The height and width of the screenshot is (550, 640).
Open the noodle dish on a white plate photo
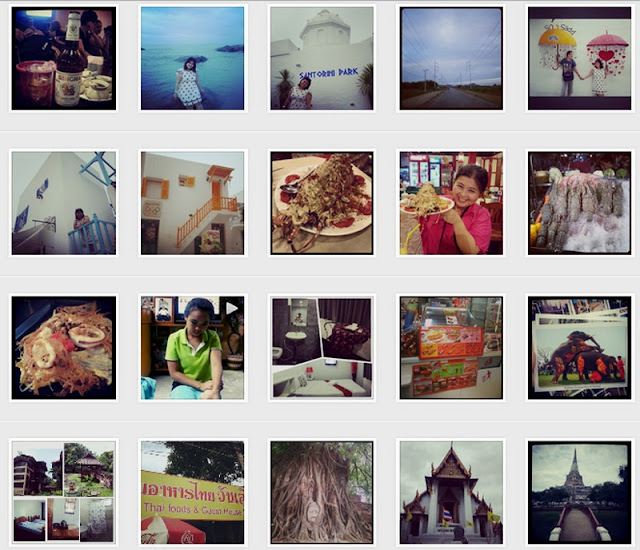coord(322,203)
